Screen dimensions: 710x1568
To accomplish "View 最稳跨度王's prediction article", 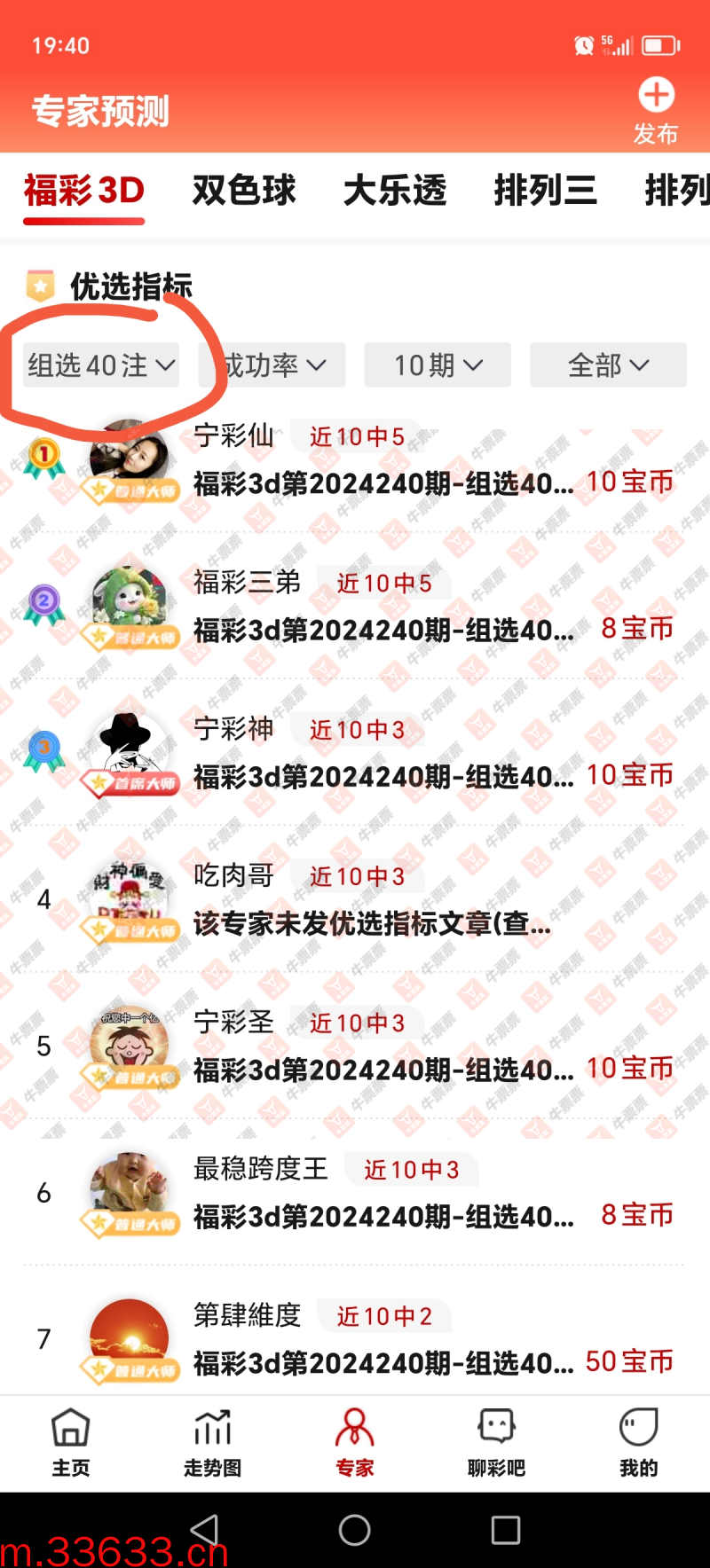I will (383, 1216).
